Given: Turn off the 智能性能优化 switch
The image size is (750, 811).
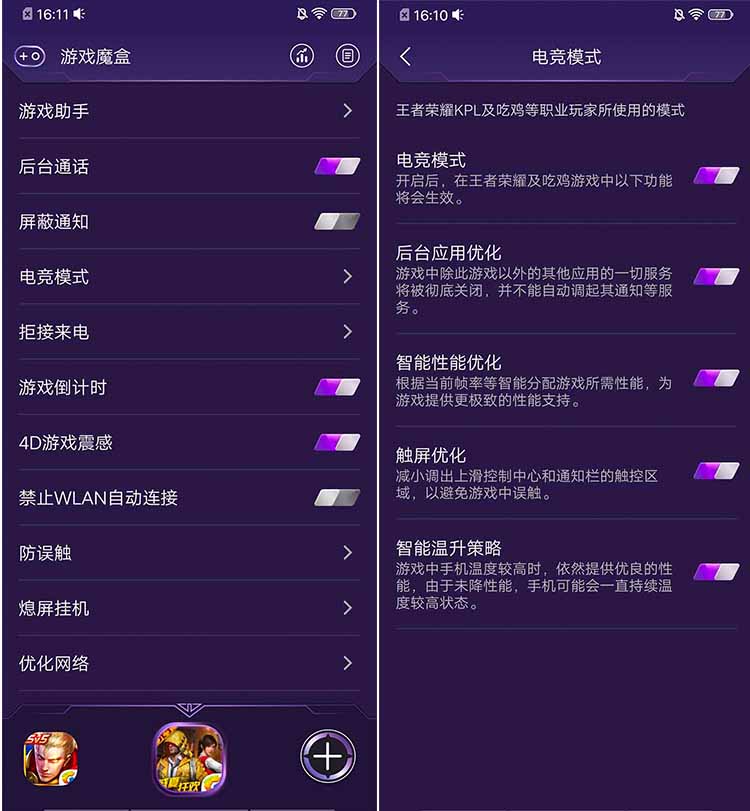Looking at the screenshot, I should click(x=716, y=378).
